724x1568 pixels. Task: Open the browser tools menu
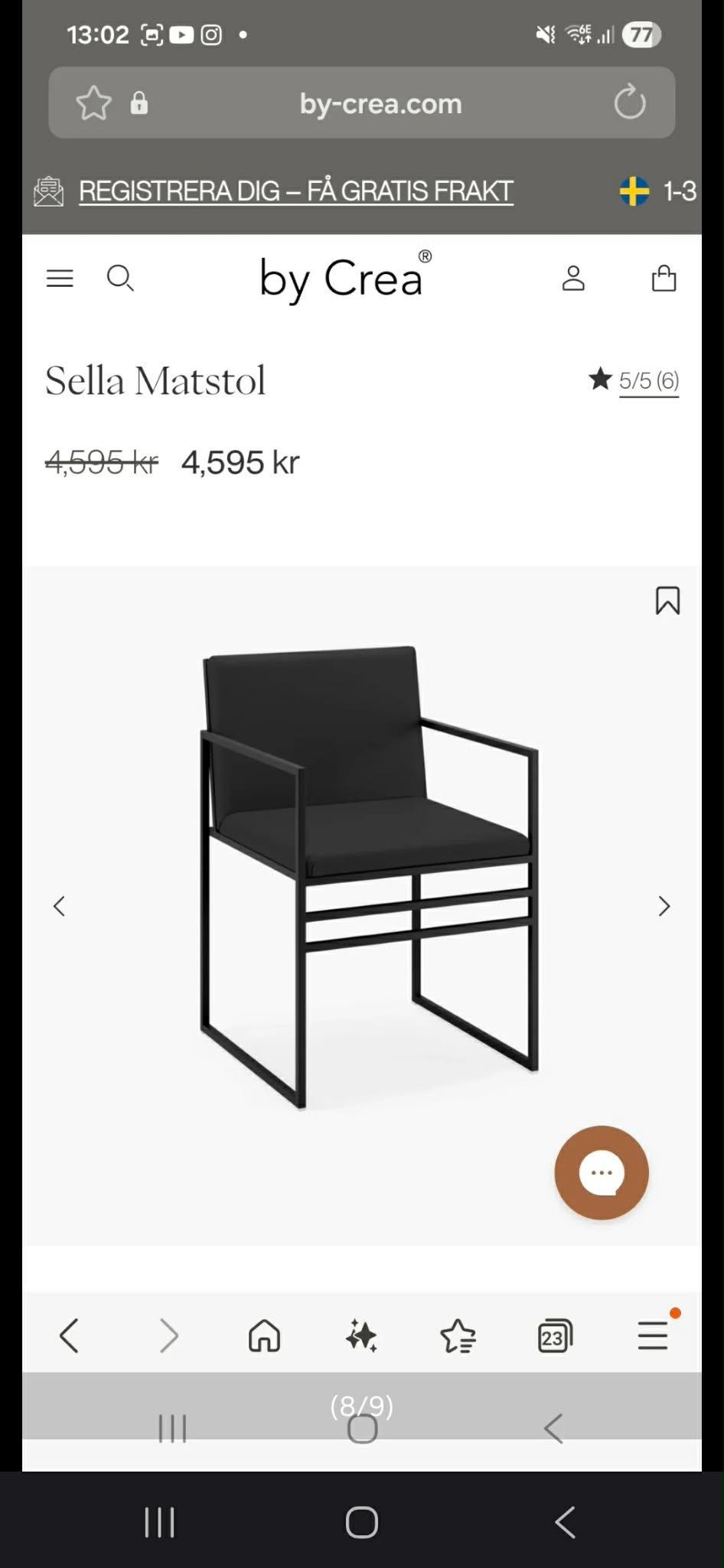tap(653, 1336)
